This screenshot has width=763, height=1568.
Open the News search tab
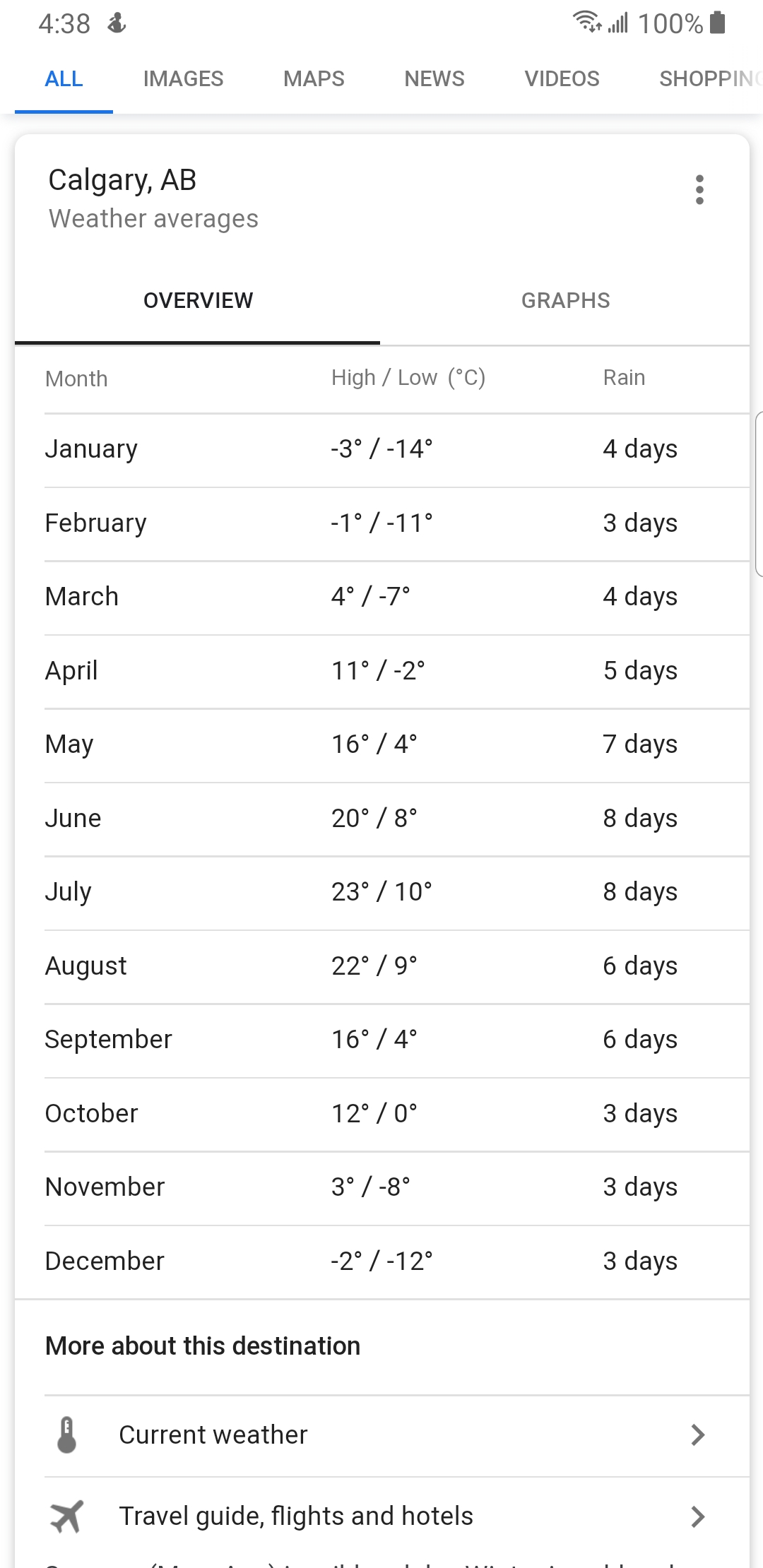point(434,78)
